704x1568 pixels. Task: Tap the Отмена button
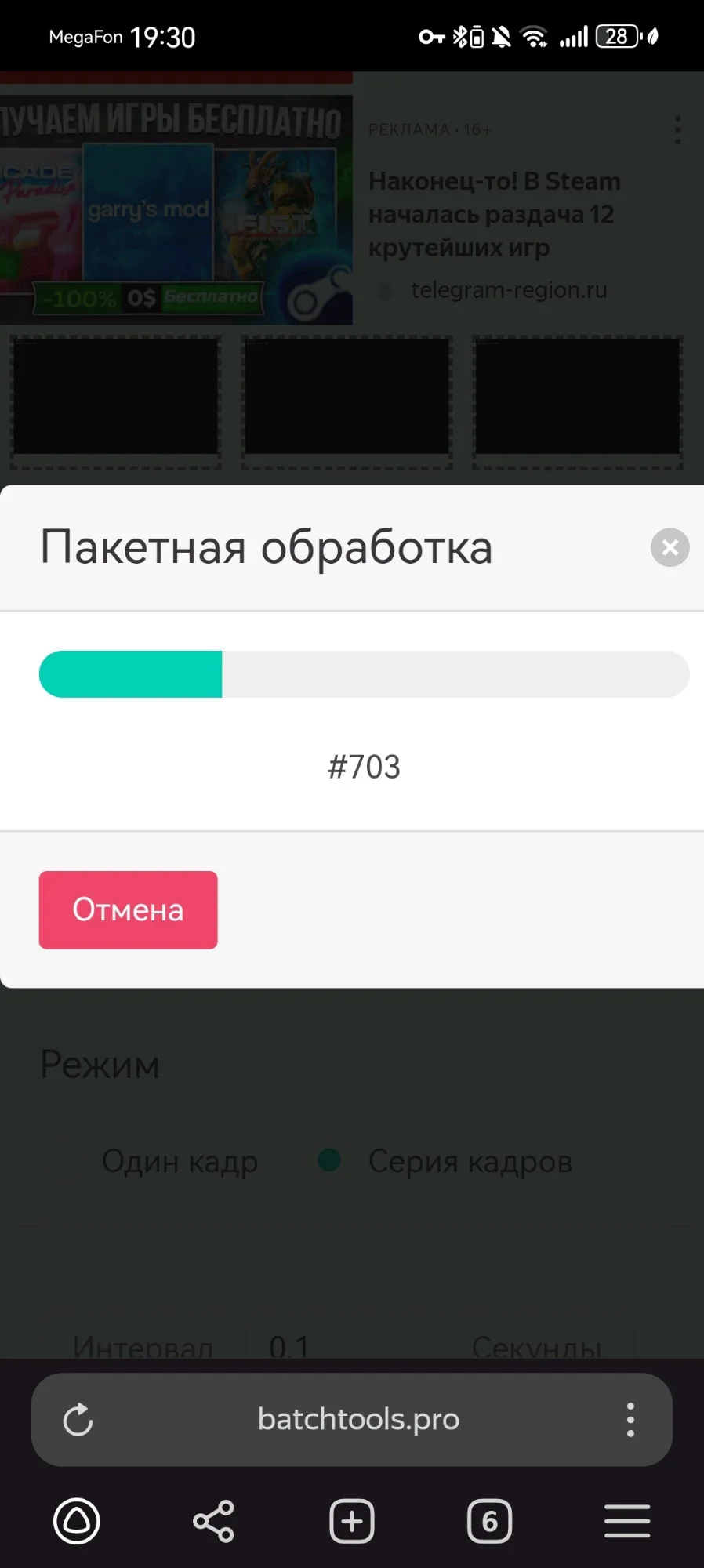tap(129, 909)
